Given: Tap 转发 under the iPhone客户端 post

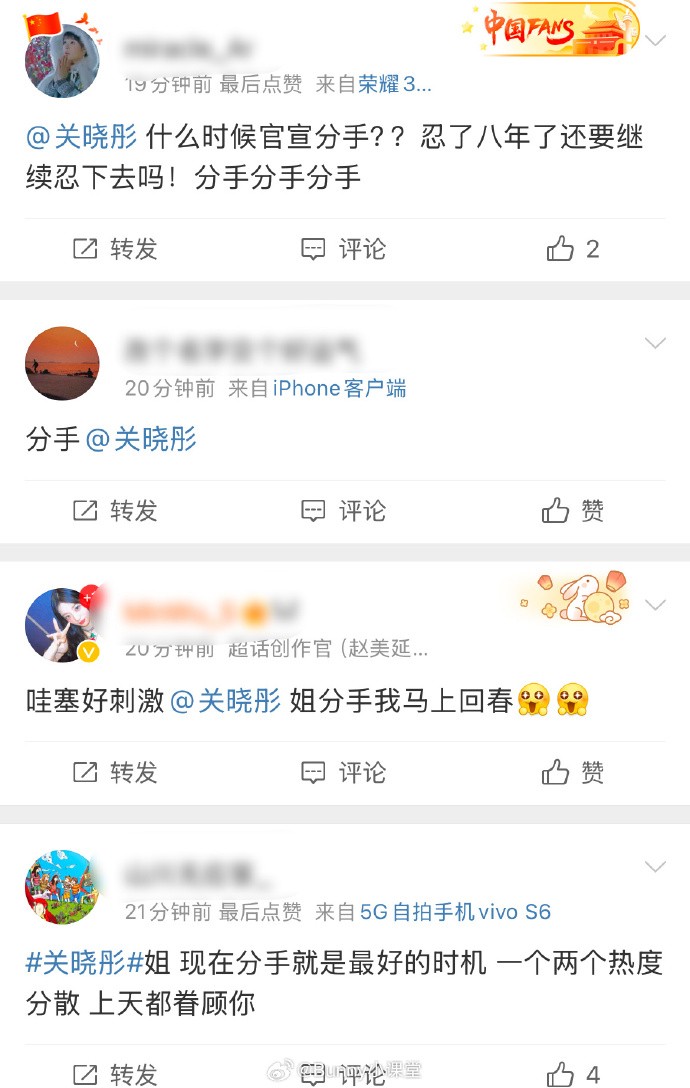Looking at the screenshot, I should coord(115,511).
